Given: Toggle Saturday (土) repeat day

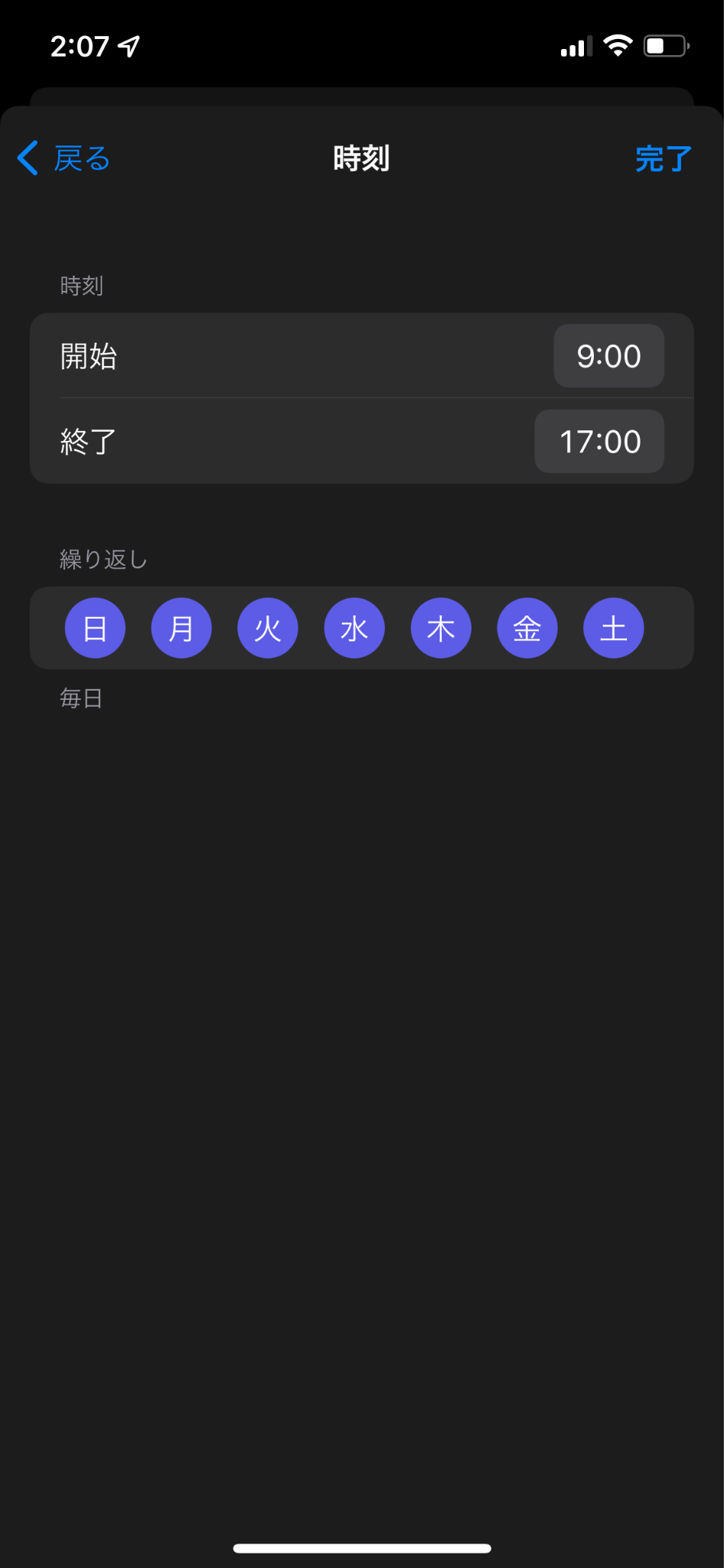Looking at the screenshot, I should [614, 629].
